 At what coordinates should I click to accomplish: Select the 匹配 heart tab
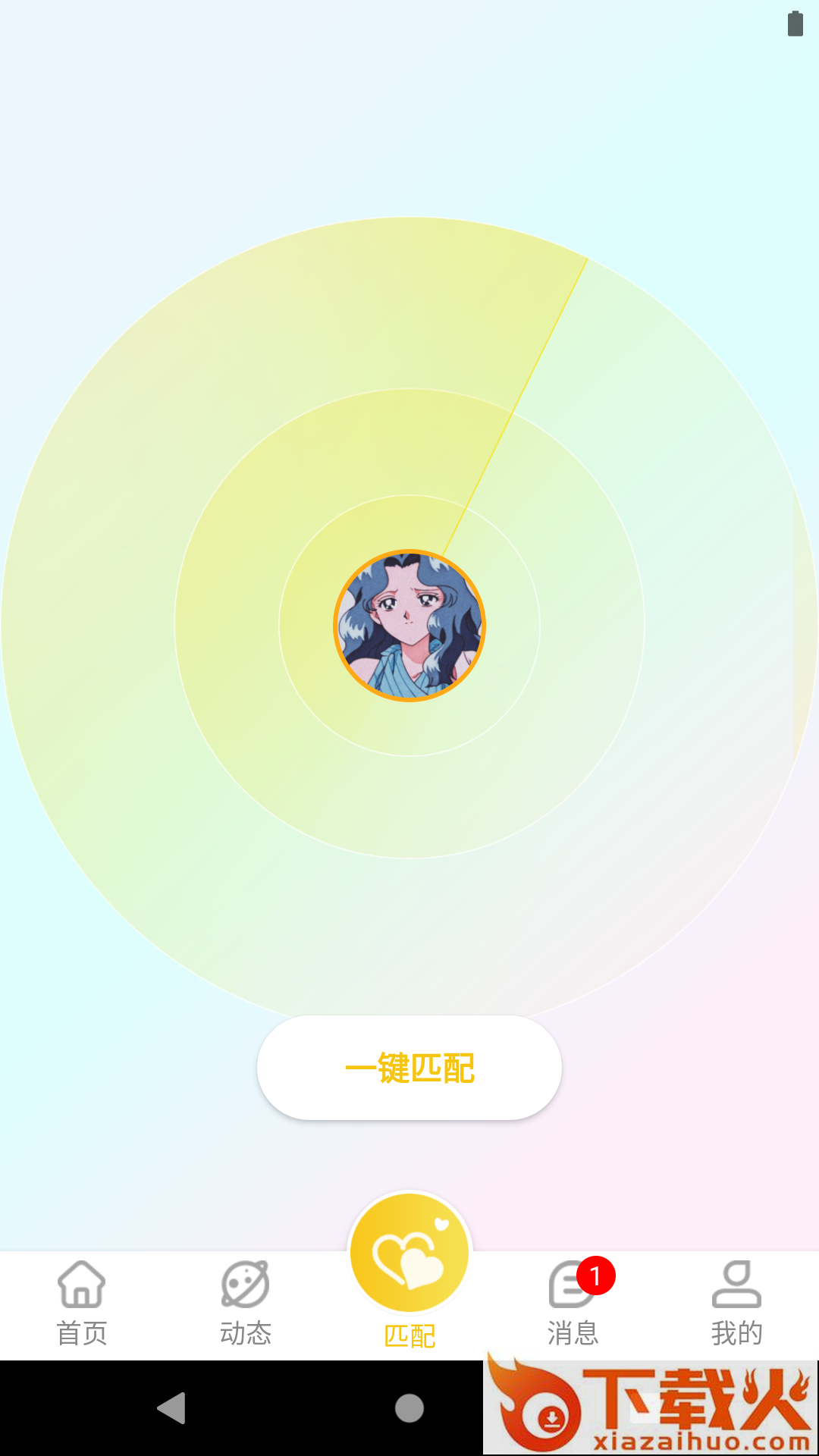tap(409, 1266)
